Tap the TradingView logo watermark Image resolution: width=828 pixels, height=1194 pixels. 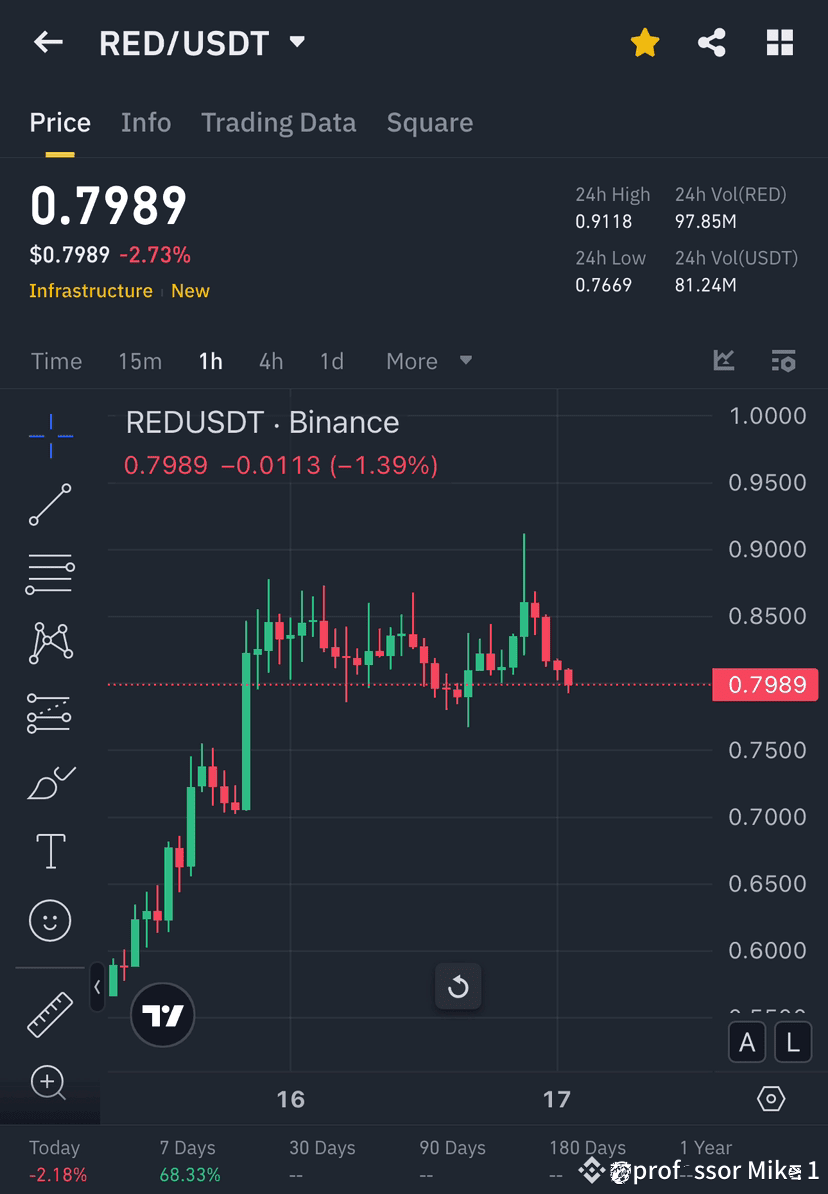pos(162,1015)
